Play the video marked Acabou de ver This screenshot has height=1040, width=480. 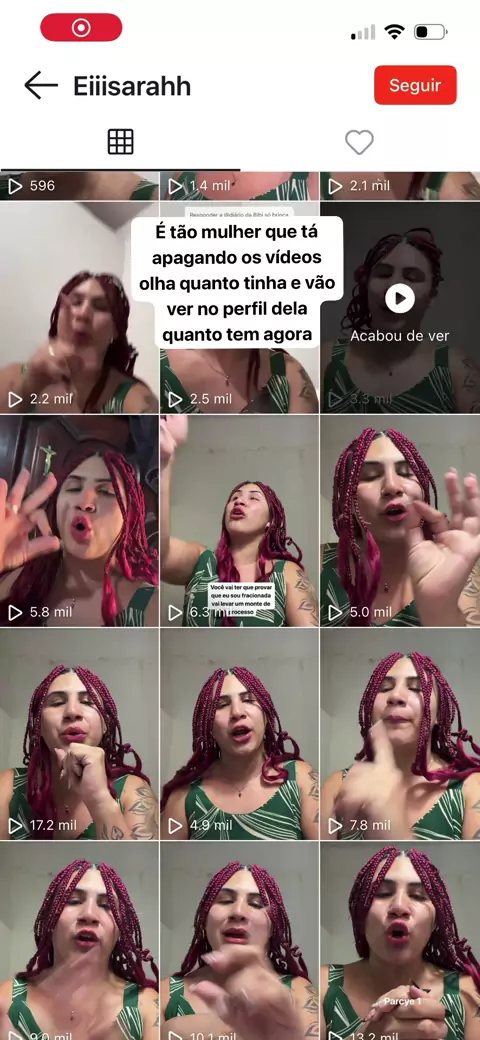coord(400,308)
